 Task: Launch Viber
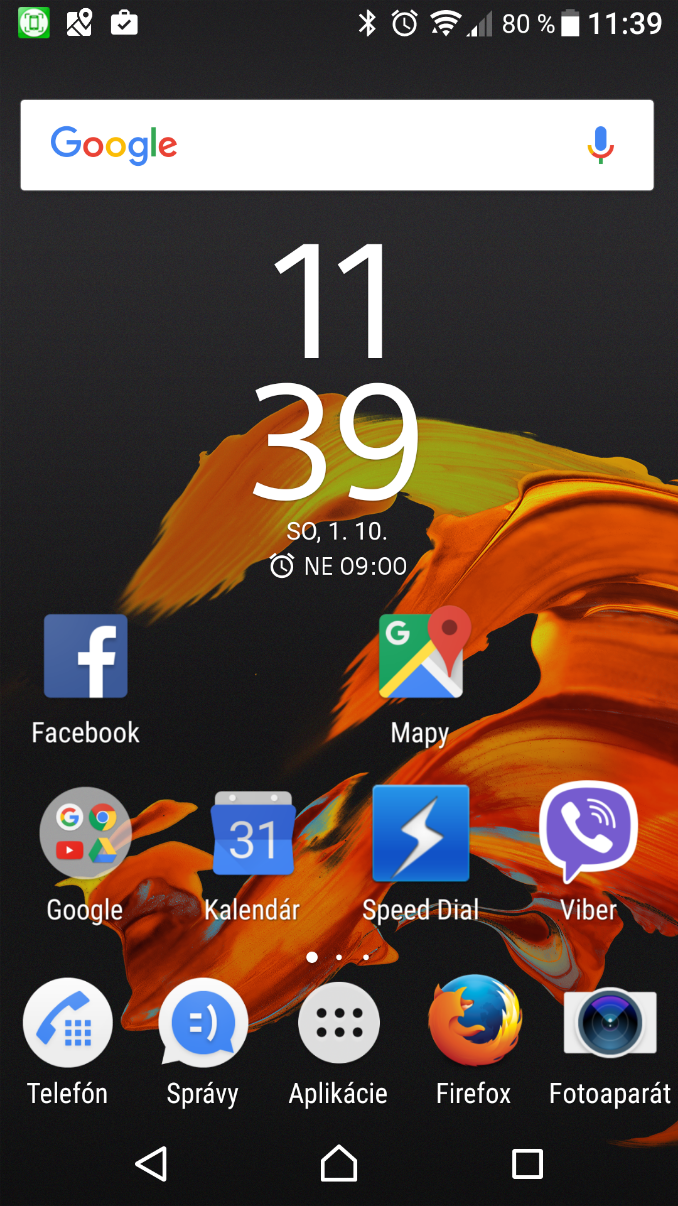click(x=588, y=831)
